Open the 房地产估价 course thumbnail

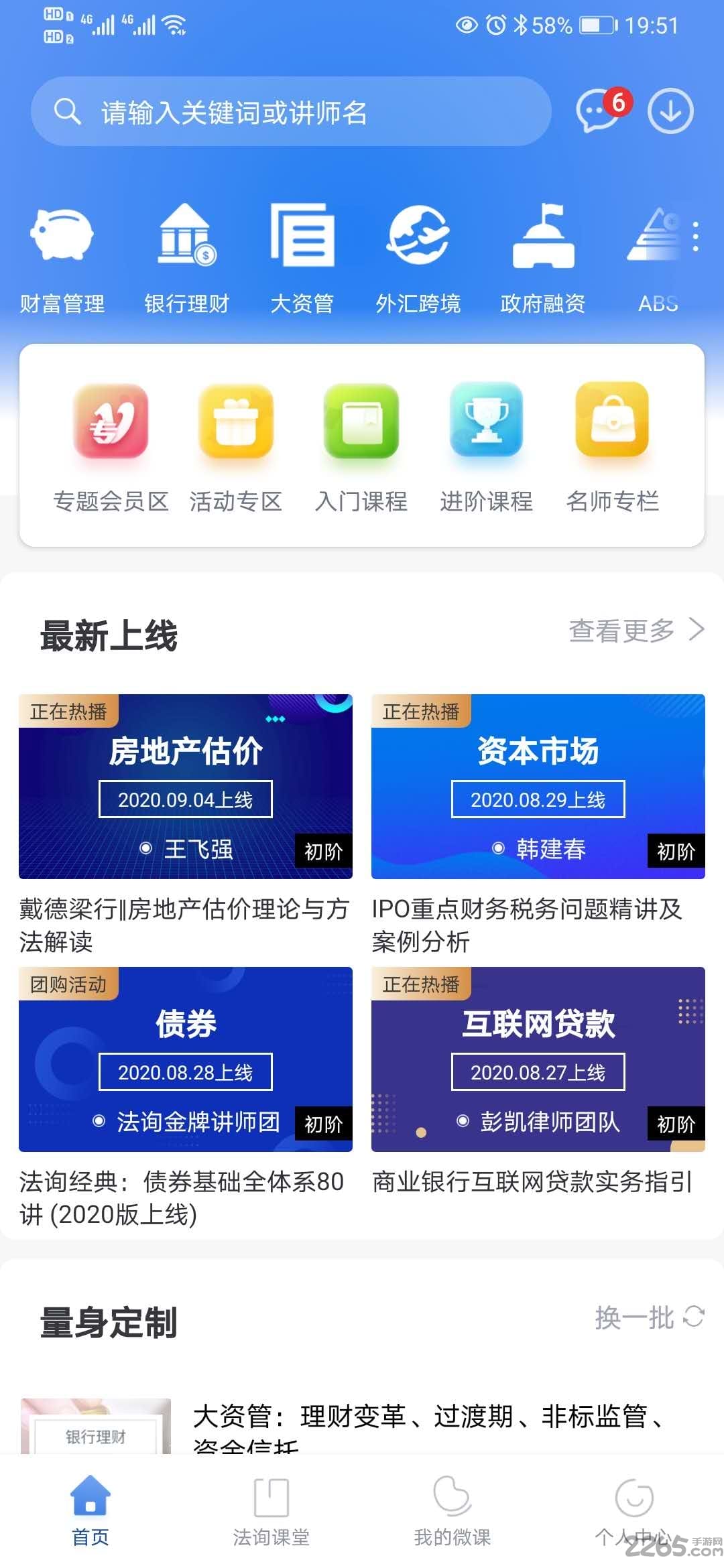click(x=185, y=785)
